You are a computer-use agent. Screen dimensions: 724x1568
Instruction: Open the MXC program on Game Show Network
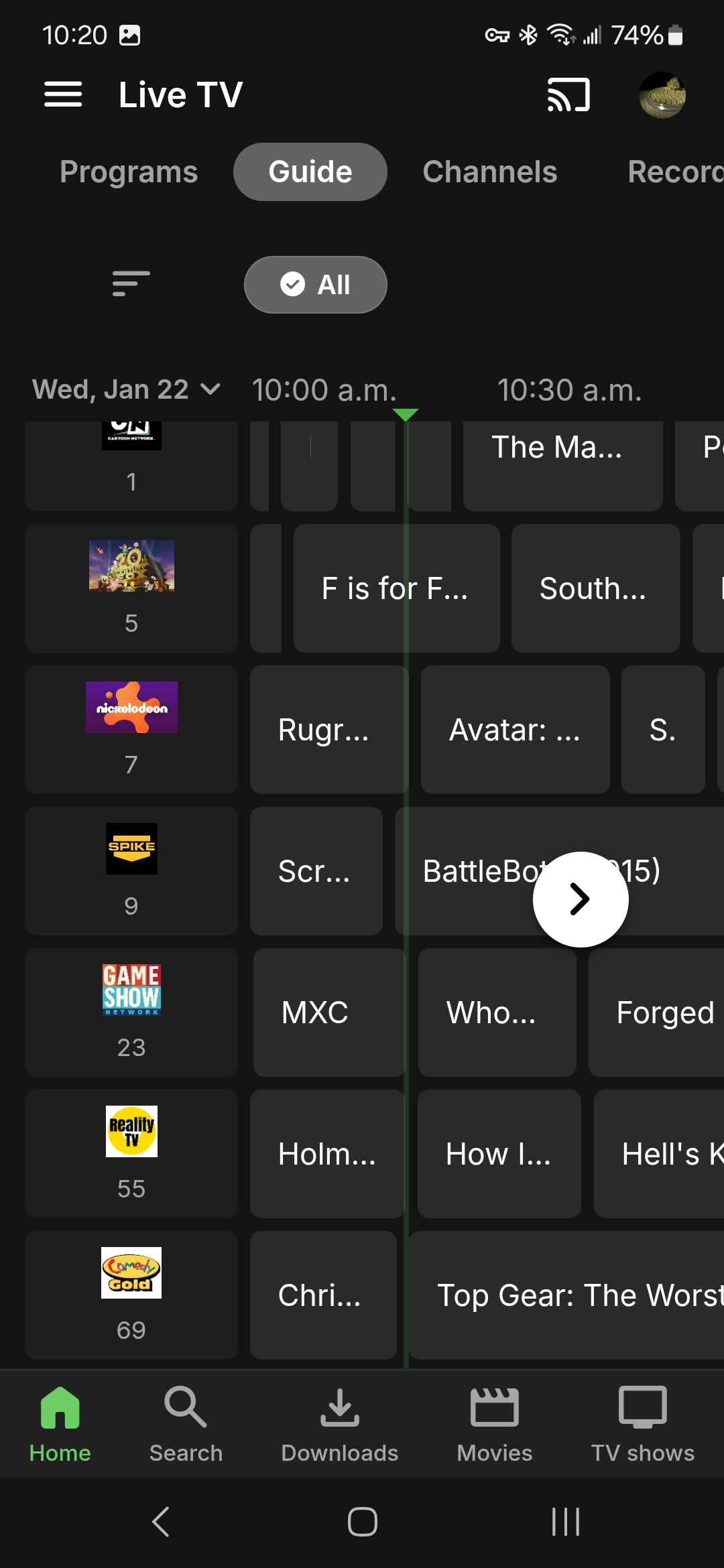click(x=328, y=1012)
